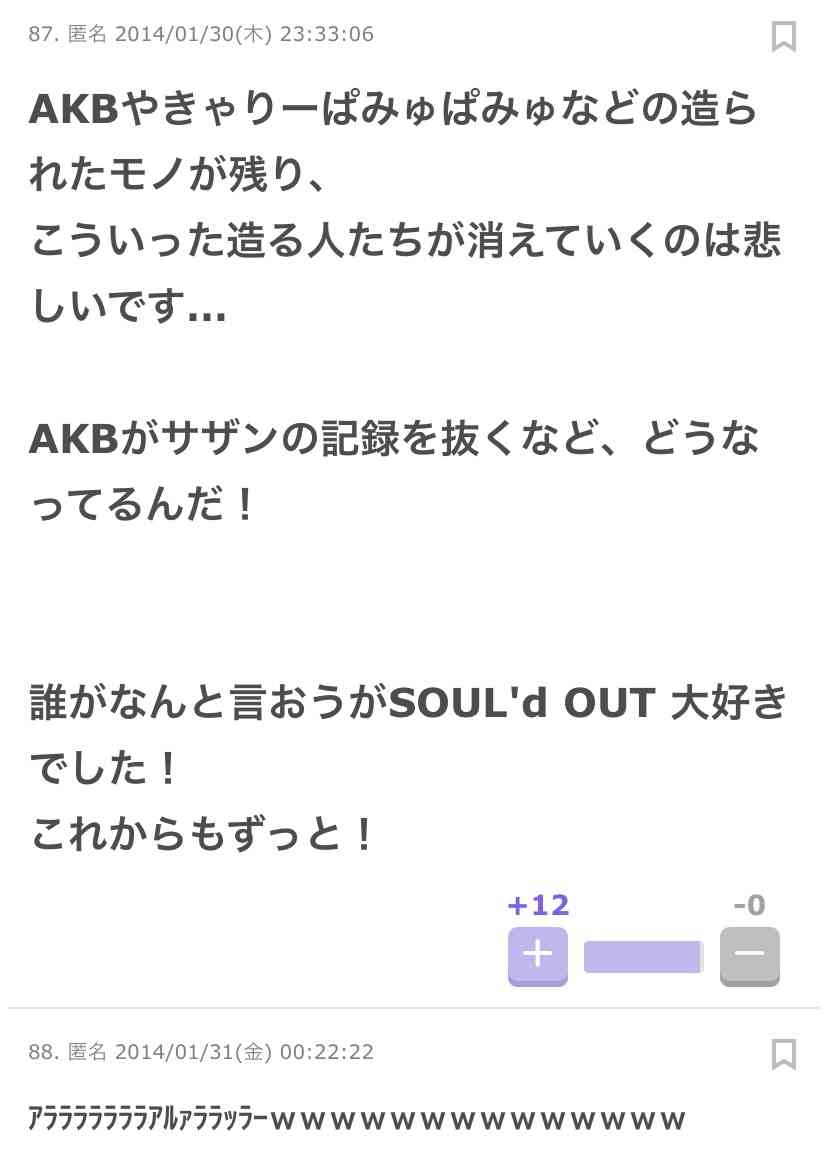823x1162 pixels.
Task: Click the +12 vote count
Action: pos(537,905)
